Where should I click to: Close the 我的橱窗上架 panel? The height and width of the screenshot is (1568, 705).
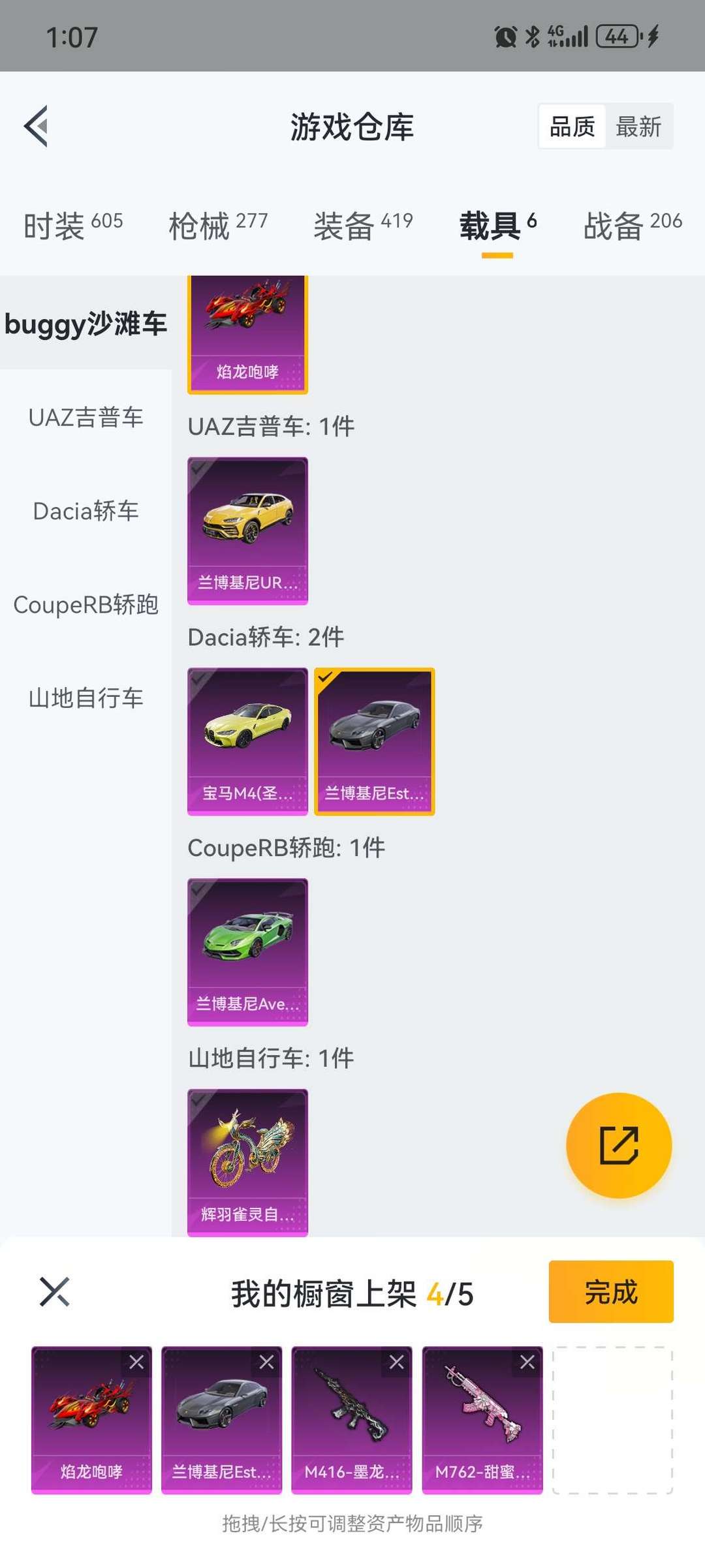point(54,1292)
